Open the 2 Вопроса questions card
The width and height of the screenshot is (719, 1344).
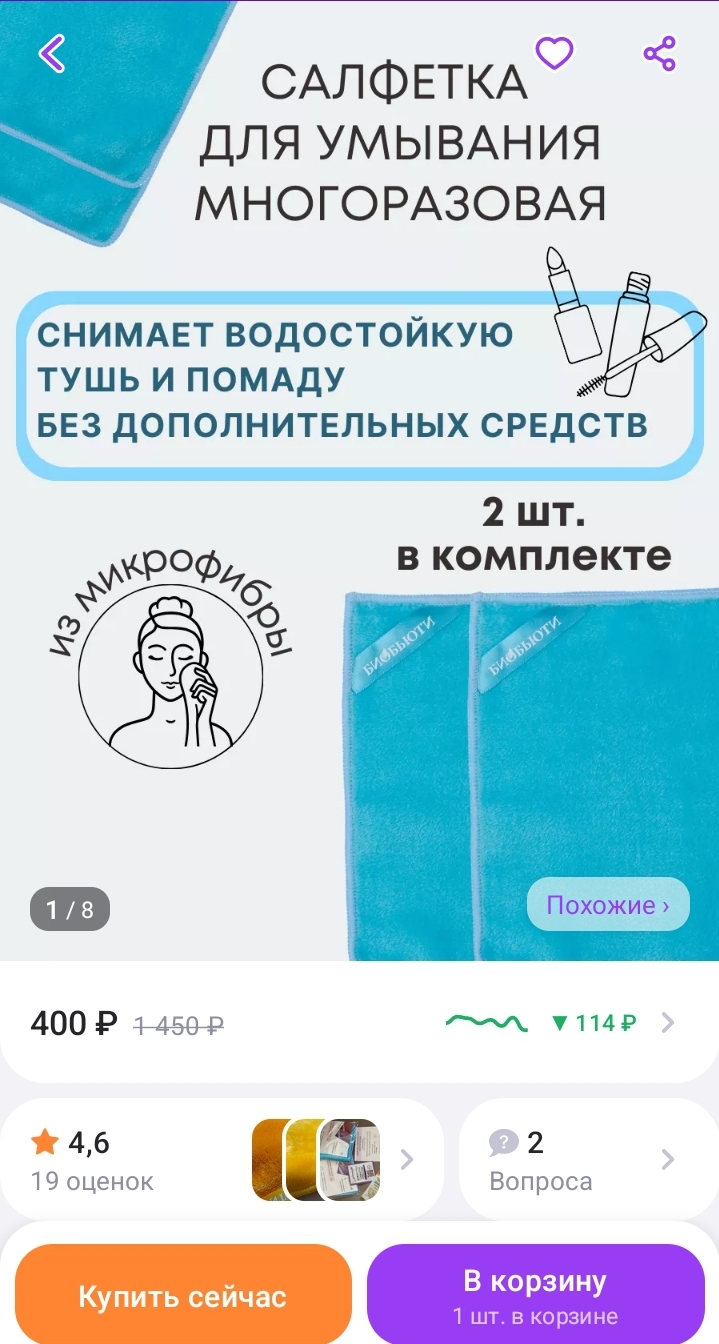click(585, 1160)
